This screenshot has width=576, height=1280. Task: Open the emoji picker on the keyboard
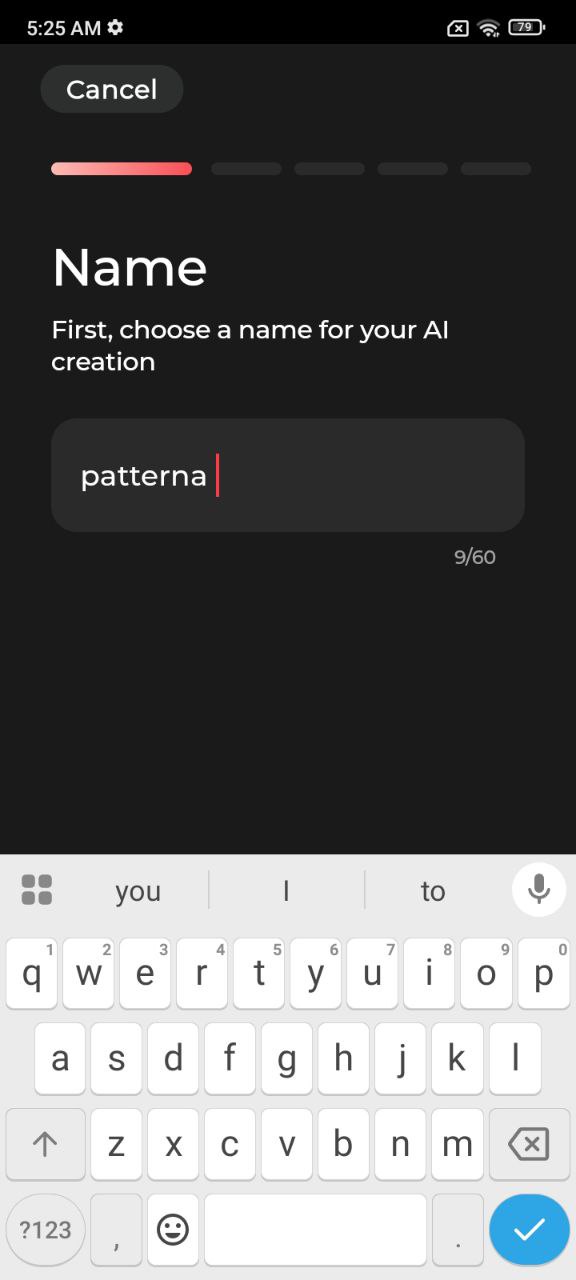(173, 1229)
